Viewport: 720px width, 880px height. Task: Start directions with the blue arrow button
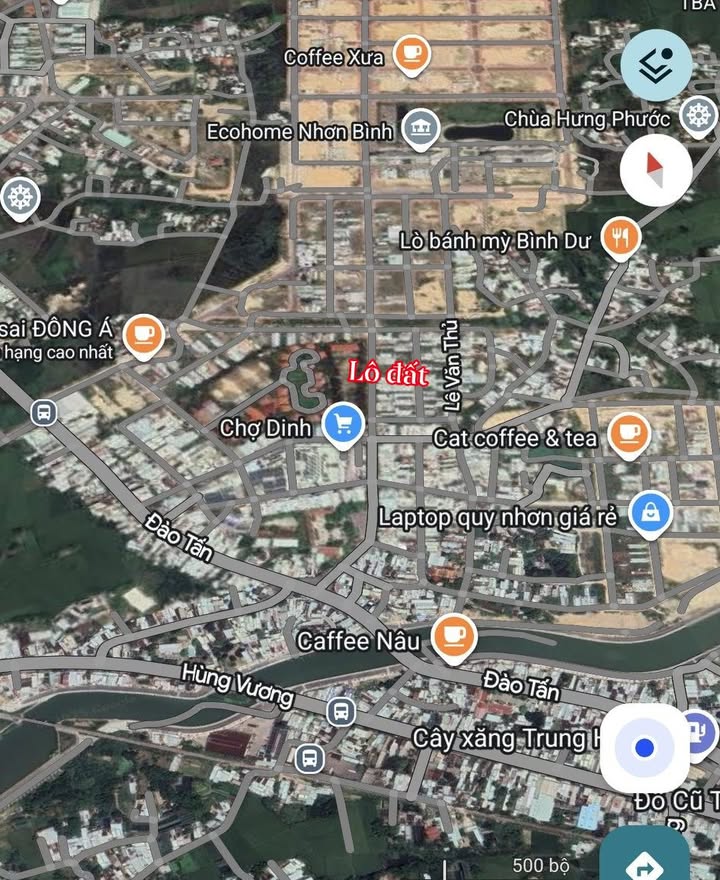click(645, 862)
